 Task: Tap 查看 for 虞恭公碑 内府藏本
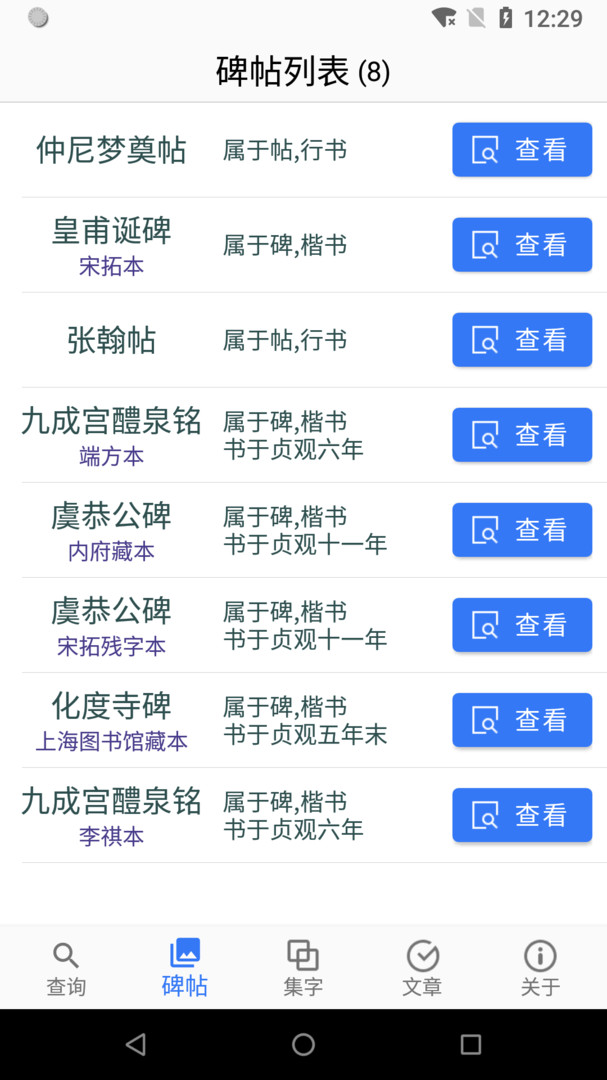click(x=521, y=530)
